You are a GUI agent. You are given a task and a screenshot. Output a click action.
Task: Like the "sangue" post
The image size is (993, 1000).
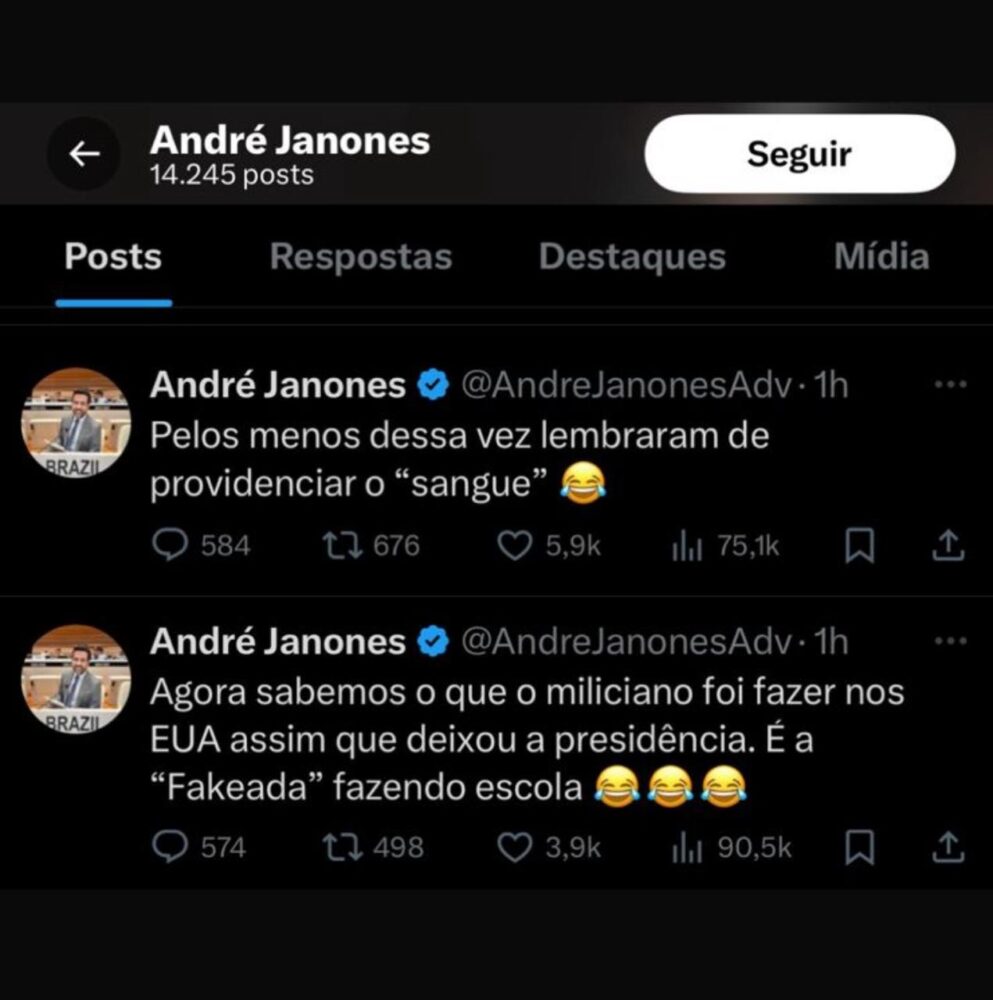click(514, 545)
